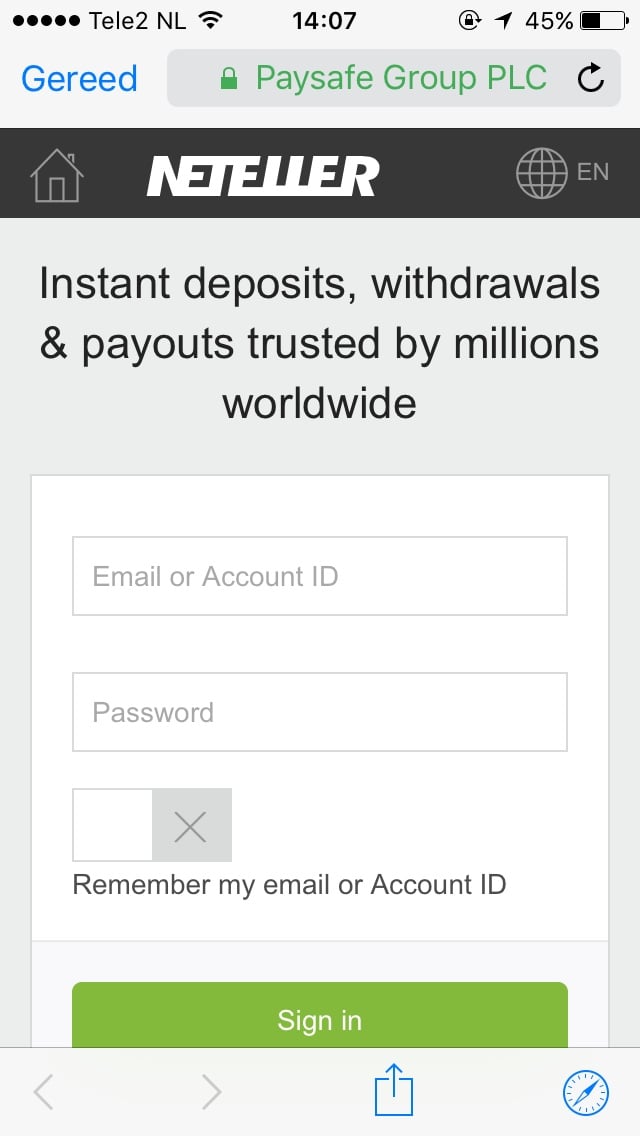Tap the green Sign in button

pos(319,1018)
